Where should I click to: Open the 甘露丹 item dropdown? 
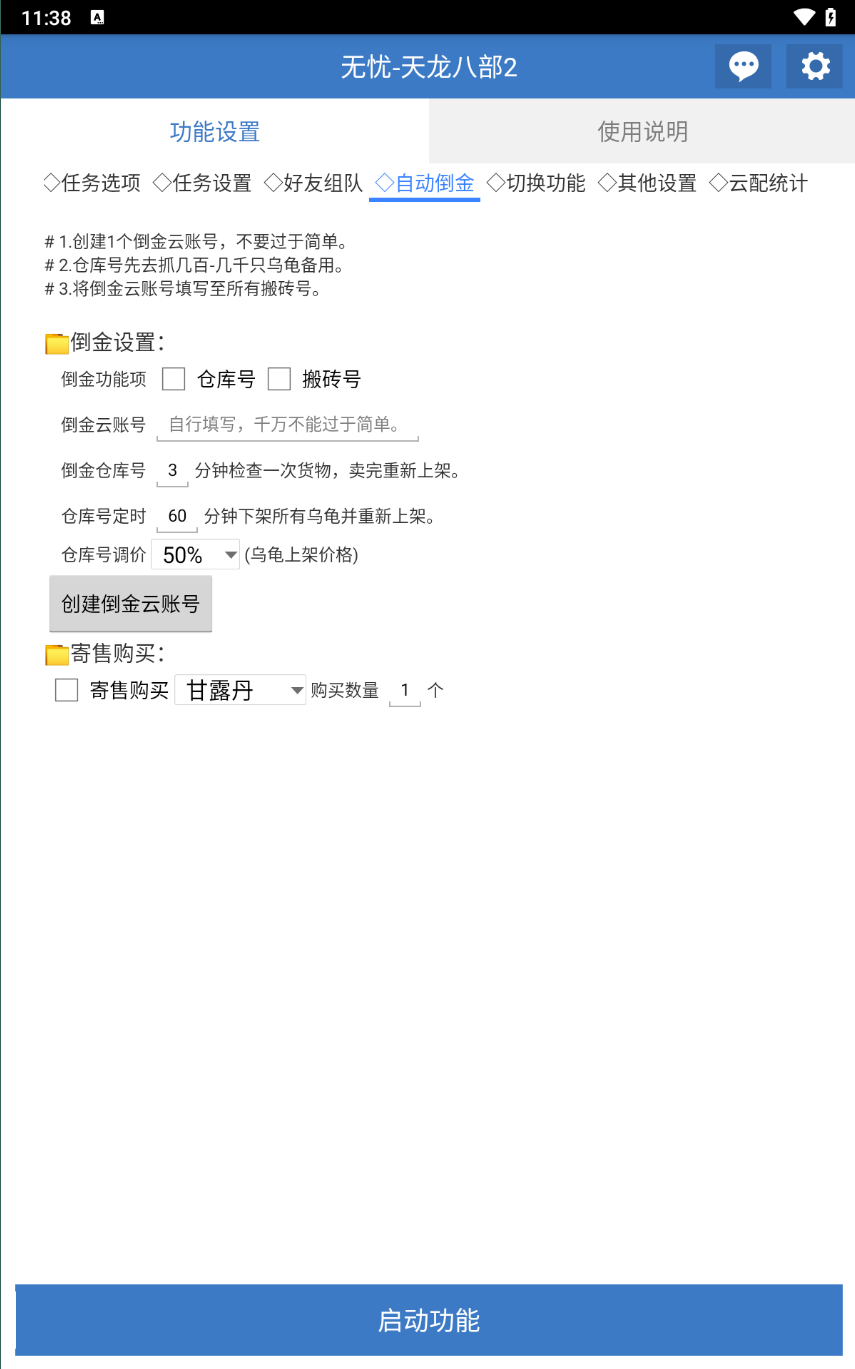click(x=240, y=690)
